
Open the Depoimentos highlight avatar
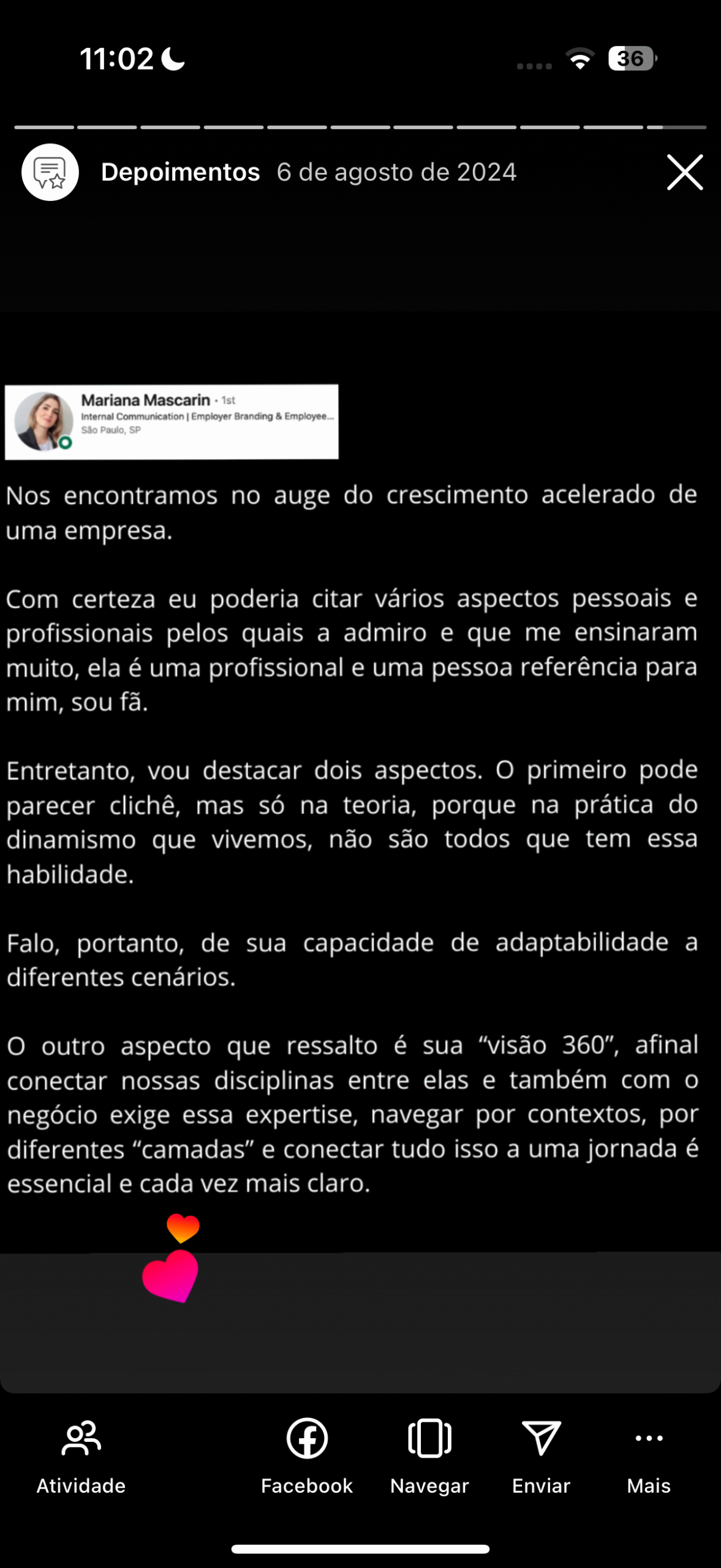(x=50, y=172)
